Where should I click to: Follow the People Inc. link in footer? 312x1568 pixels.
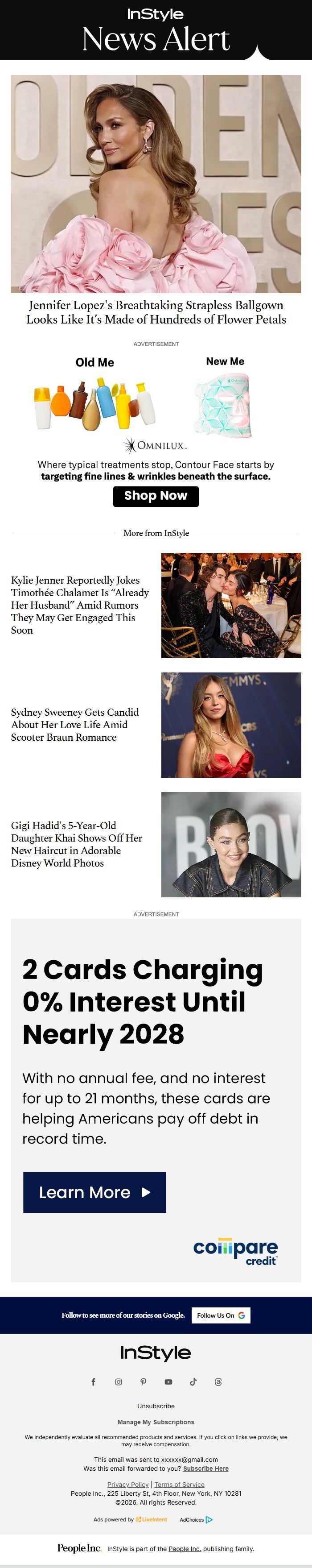pyautogui.click(x=184, y=1549)
